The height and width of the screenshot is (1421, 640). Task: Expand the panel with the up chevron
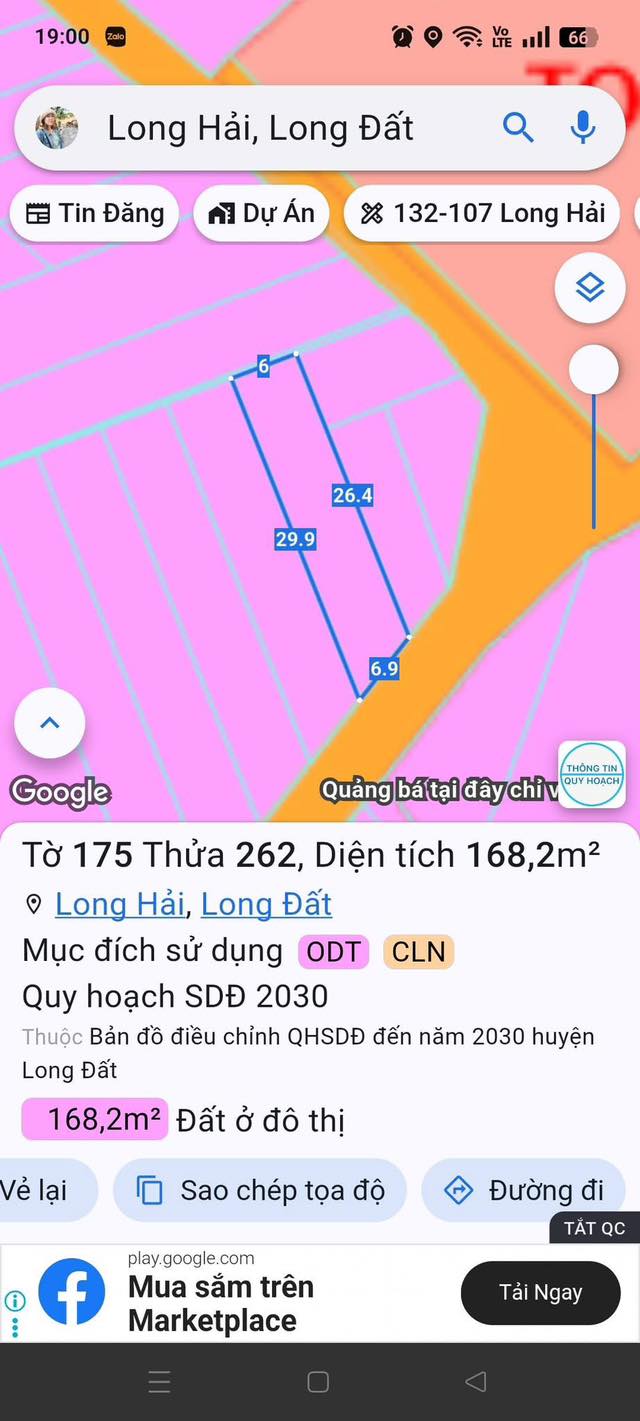coord(50,723)
